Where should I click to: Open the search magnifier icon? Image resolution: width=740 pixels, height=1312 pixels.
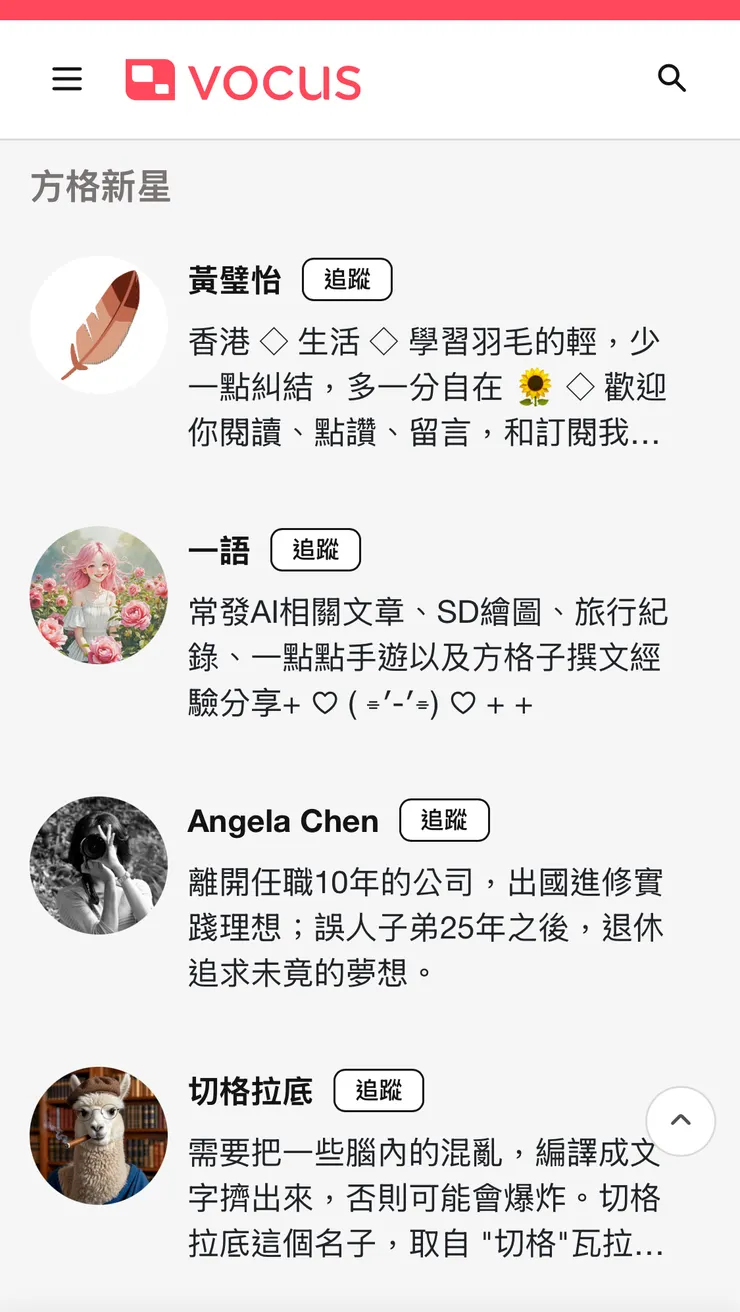pos(672,78)
